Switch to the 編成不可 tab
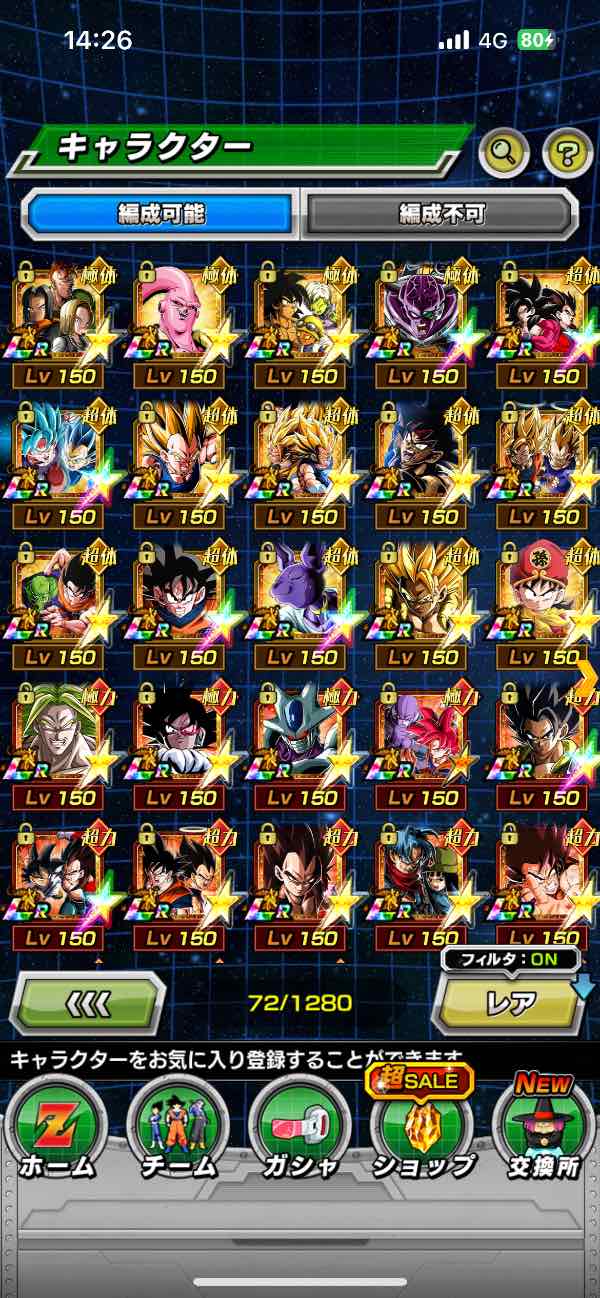This screenshot has height=1298, width=600. tap(441, 213)
